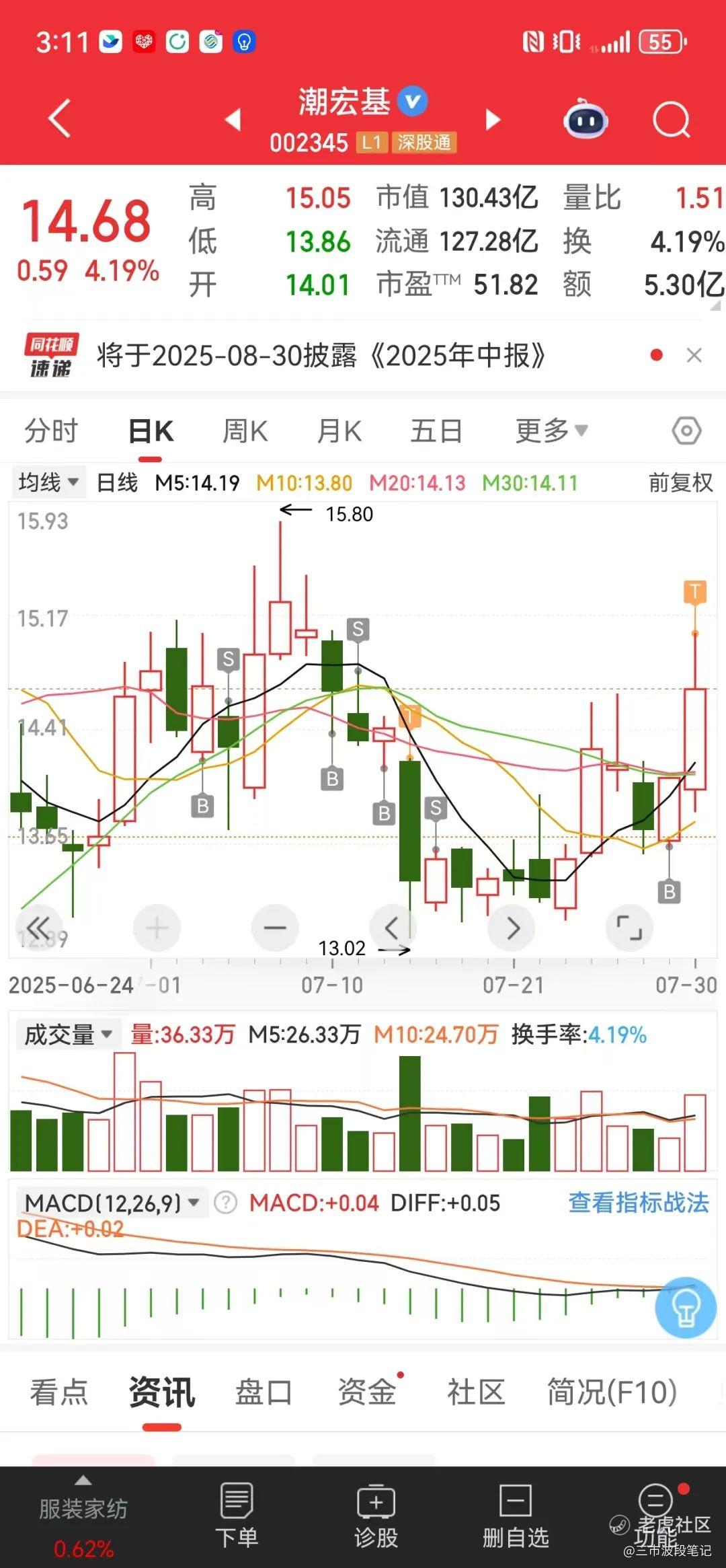Open 下单 to place an order
Viewport: 726px width, 1568px height.
[x=237, y=1516]
